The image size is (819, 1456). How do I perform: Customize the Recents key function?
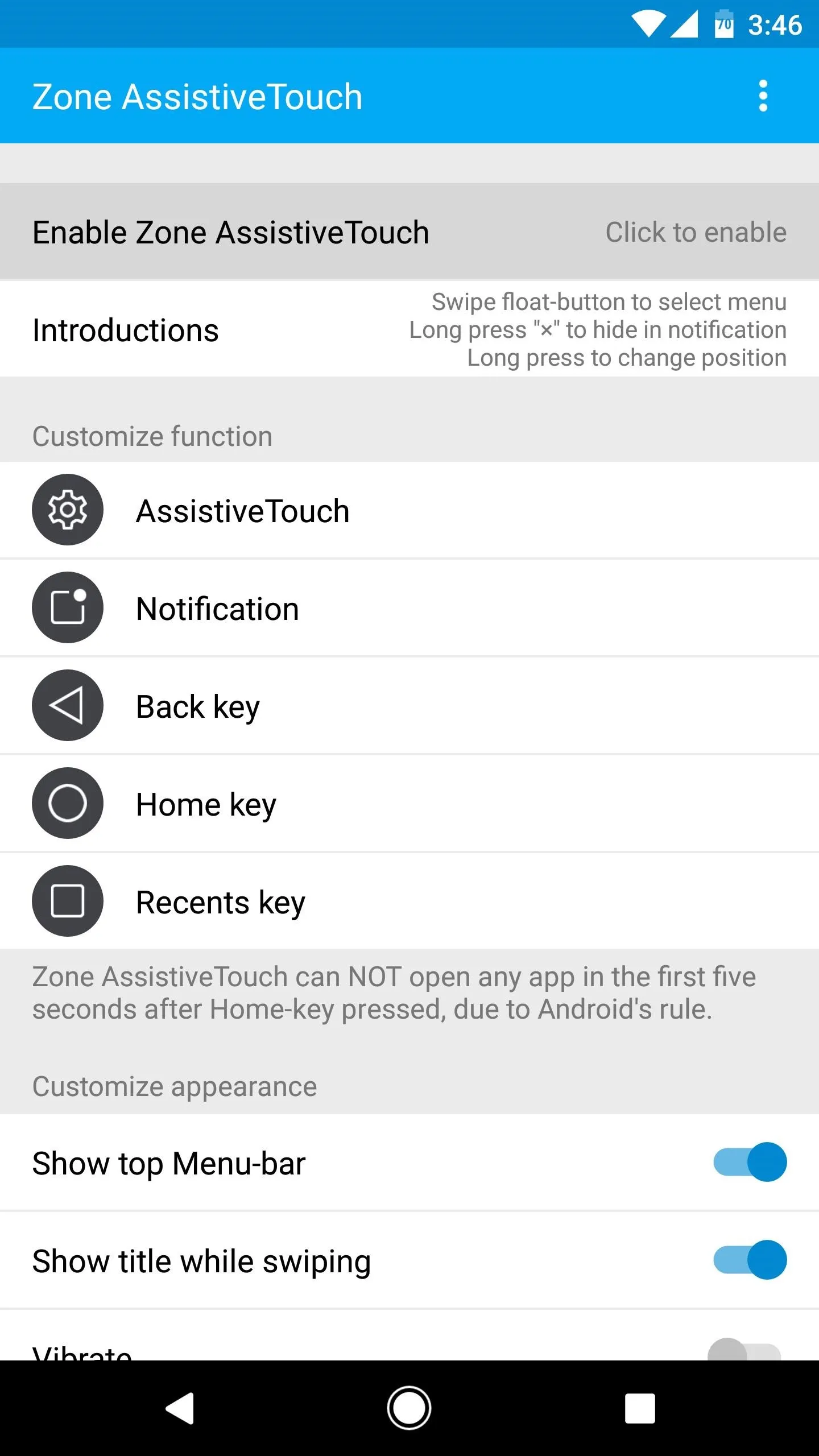click(x=409, y=901)
